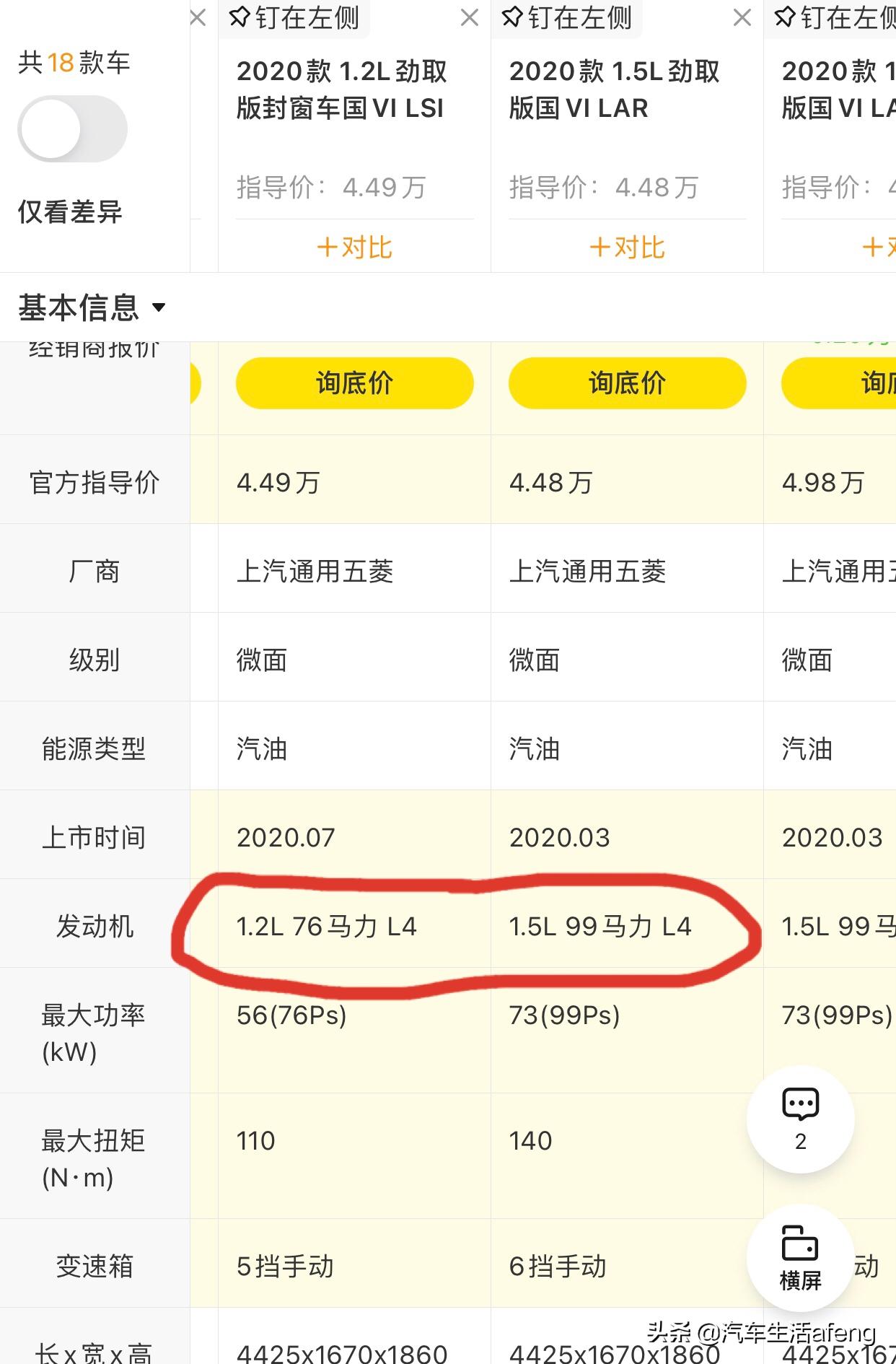Click the pin icon on second 钉在左侧 column
Viewport: 896px width, 1364px height.
(513, 18)
